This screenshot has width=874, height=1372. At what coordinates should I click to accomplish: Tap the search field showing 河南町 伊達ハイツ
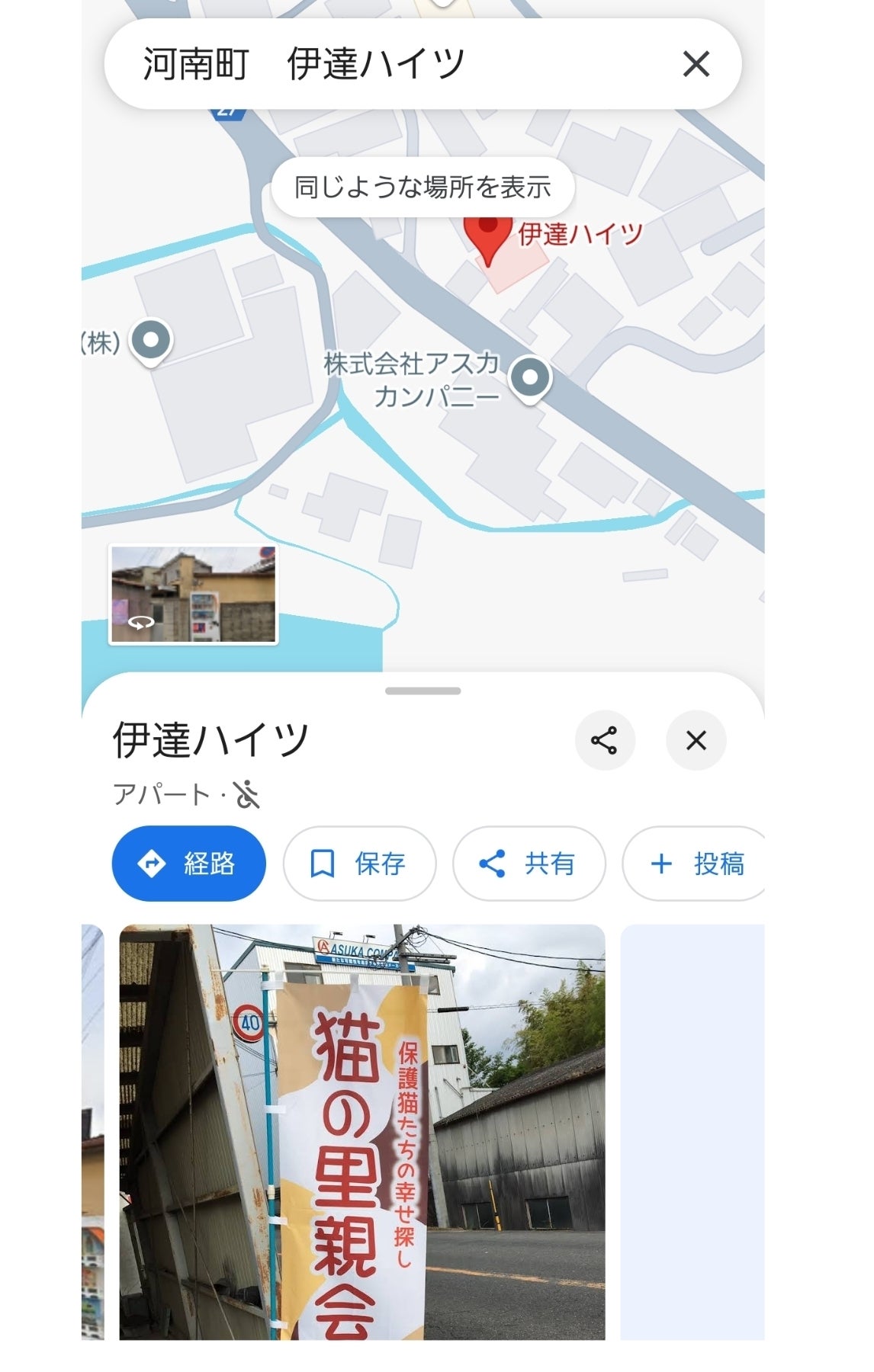(381, 64)
